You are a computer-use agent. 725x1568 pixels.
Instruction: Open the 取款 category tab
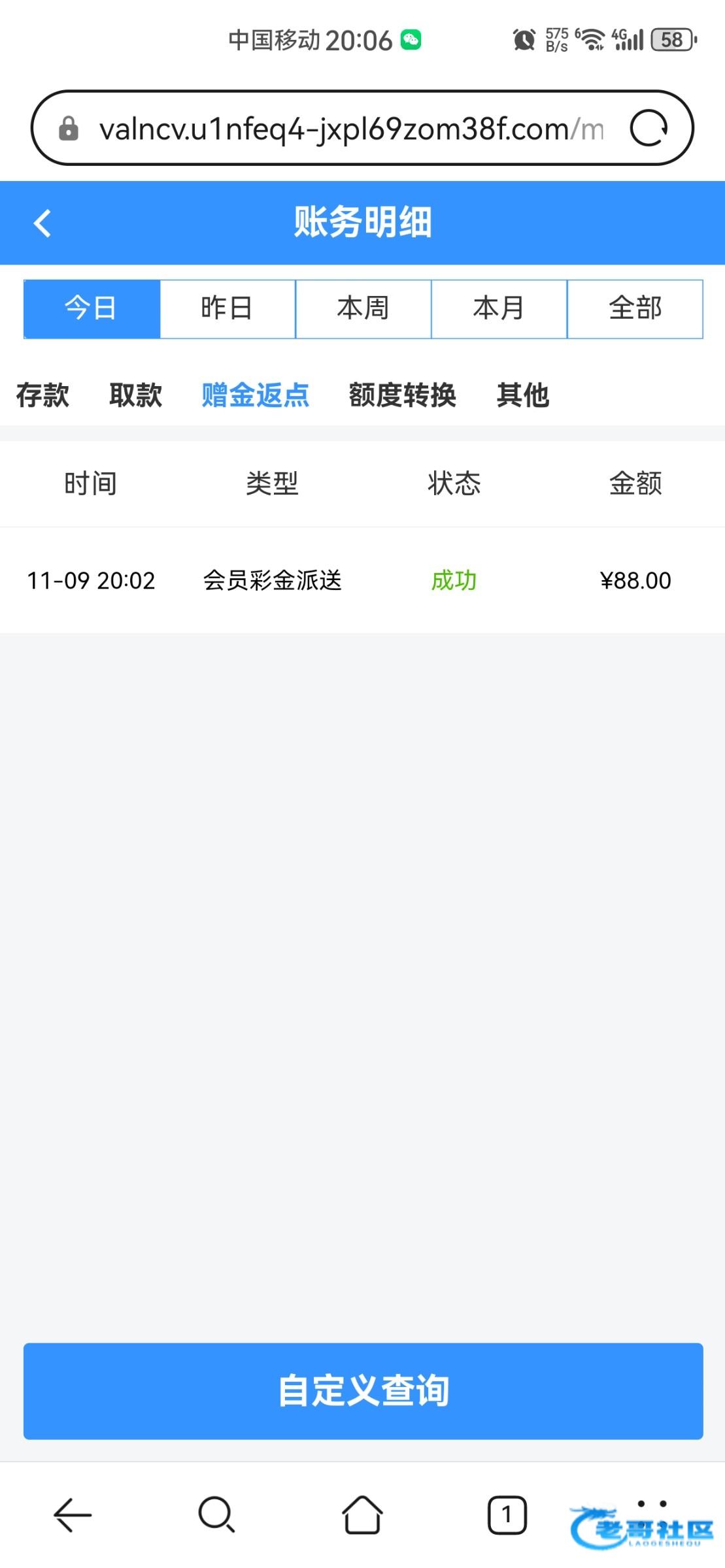(x=135, y=395)
